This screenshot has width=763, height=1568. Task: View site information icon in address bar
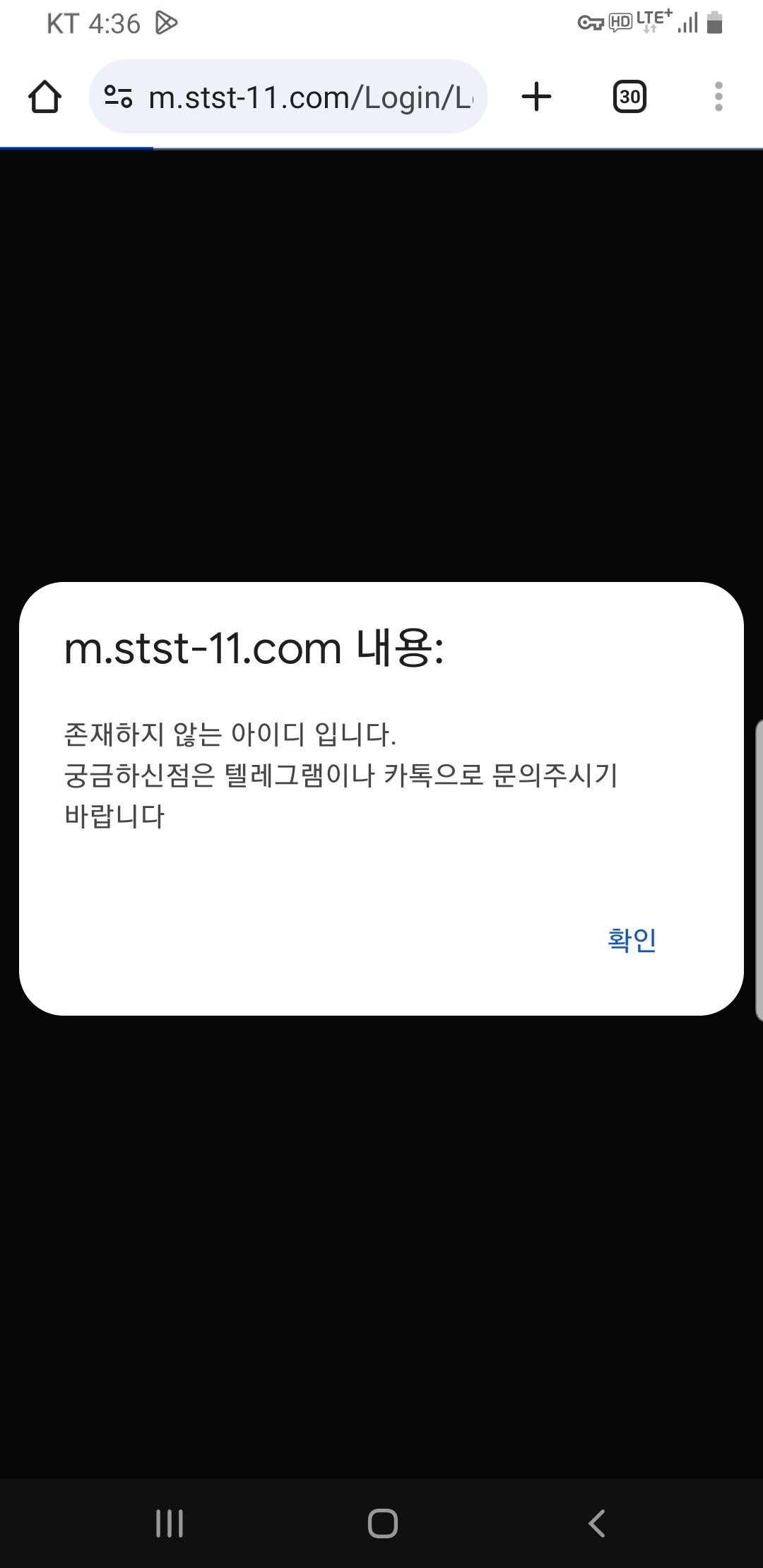[x=118, y=97]
